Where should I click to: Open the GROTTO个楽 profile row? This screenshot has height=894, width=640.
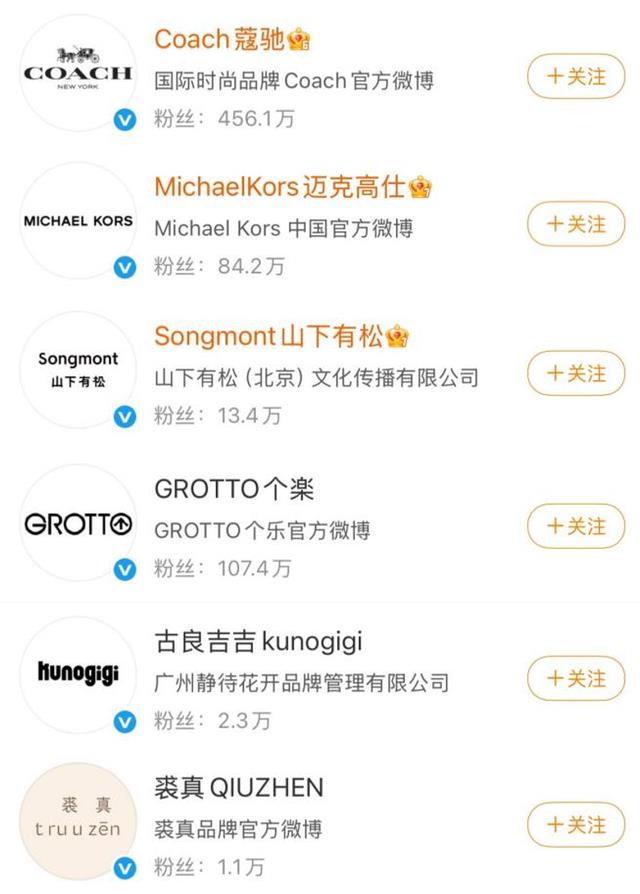coord(234,490)
